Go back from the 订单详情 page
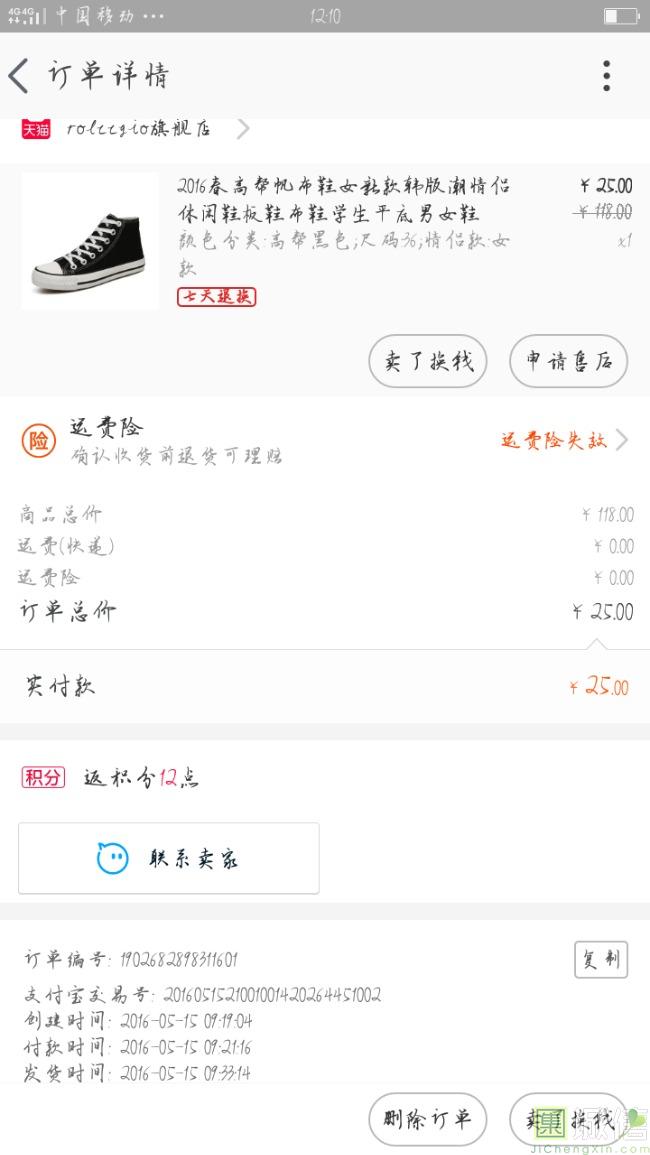Screen dimensions: 650x1155 click(x=20, y=76)
